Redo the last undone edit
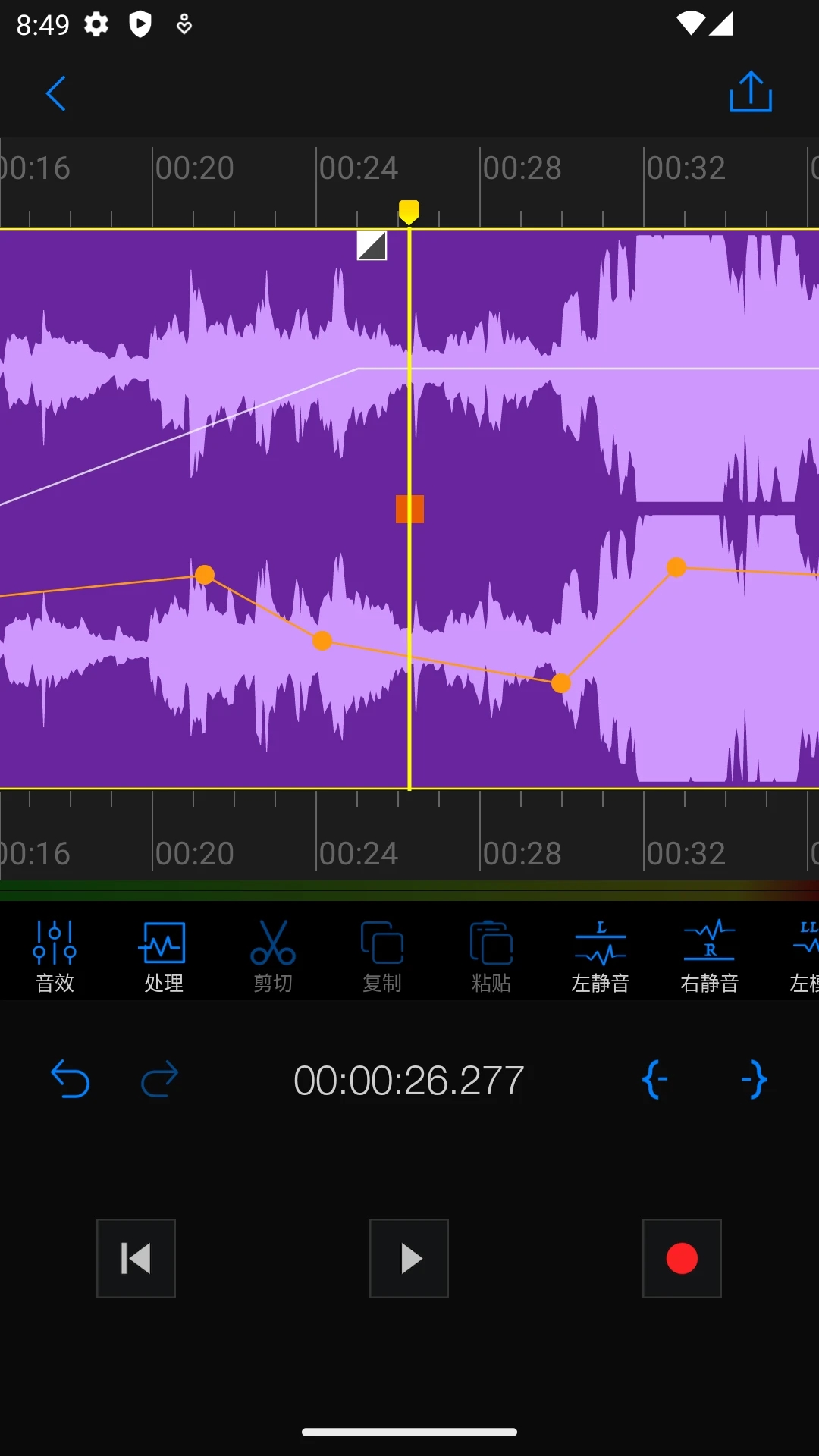819x1456 pixels. point(160,1079)
